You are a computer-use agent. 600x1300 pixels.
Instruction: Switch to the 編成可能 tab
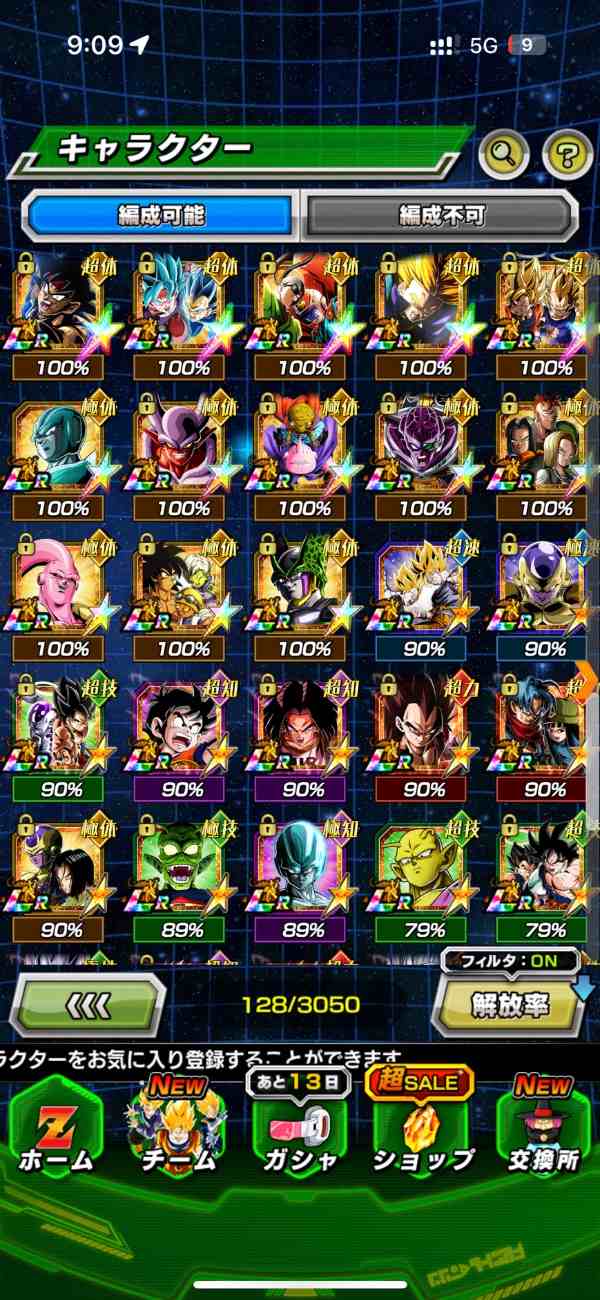pos(160,215)
